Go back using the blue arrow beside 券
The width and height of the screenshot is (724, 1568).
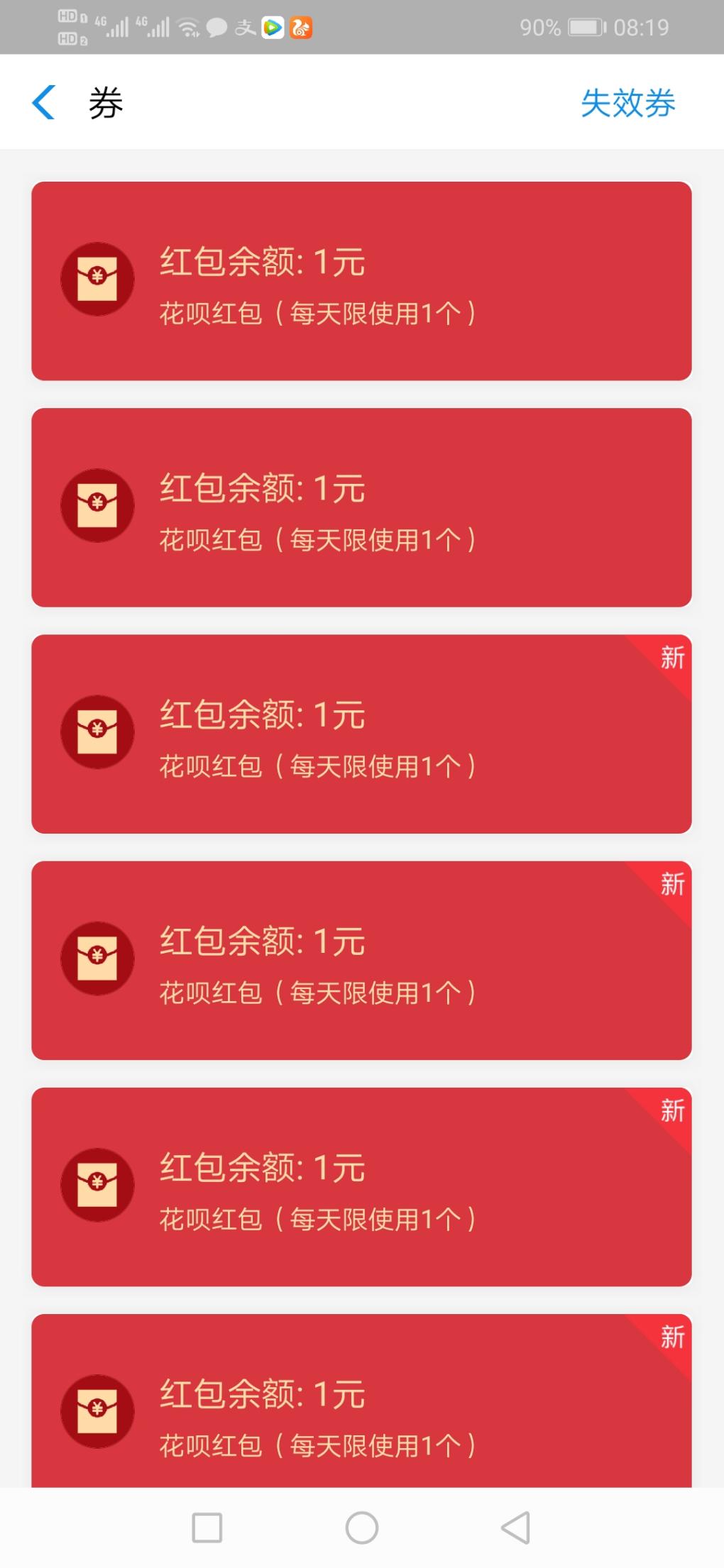43,102
